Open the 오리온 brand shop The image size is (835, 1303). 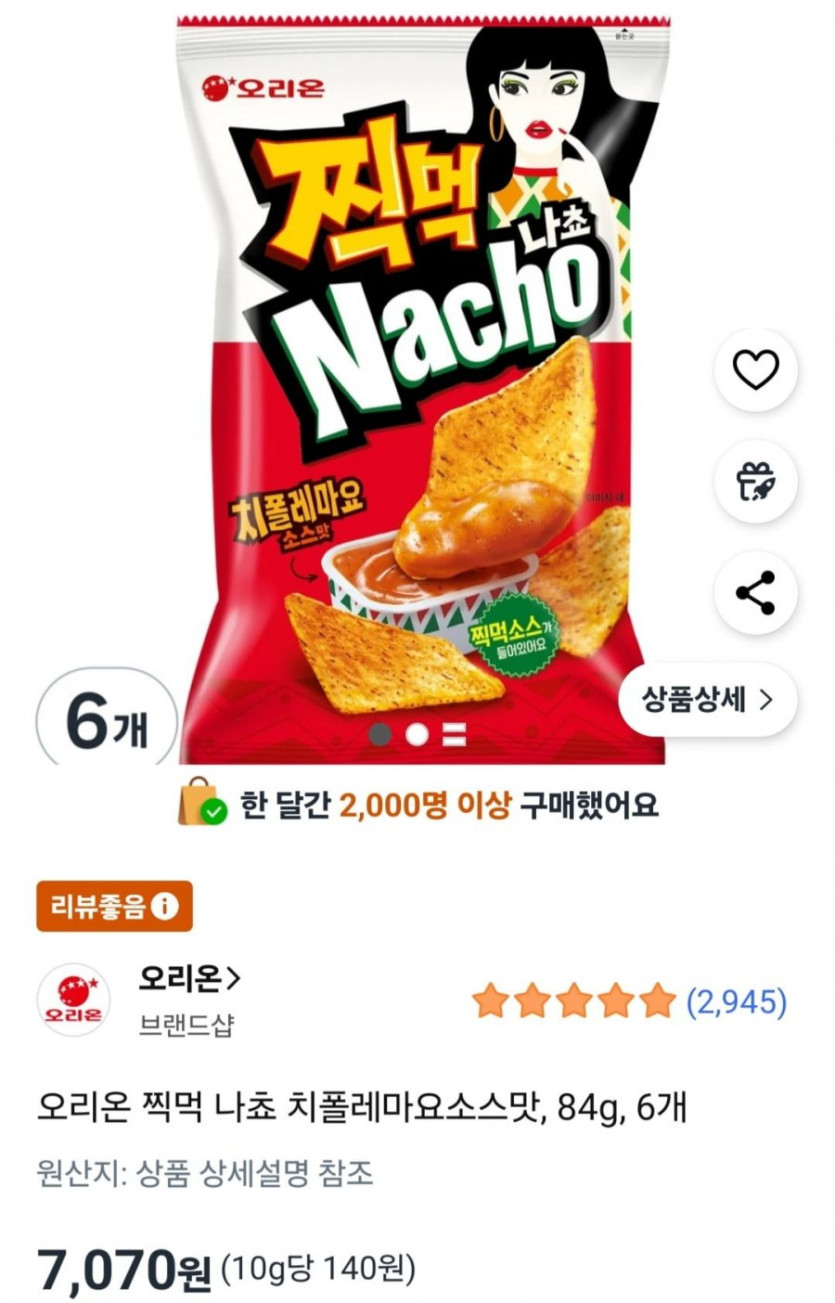tap(189, 979)
